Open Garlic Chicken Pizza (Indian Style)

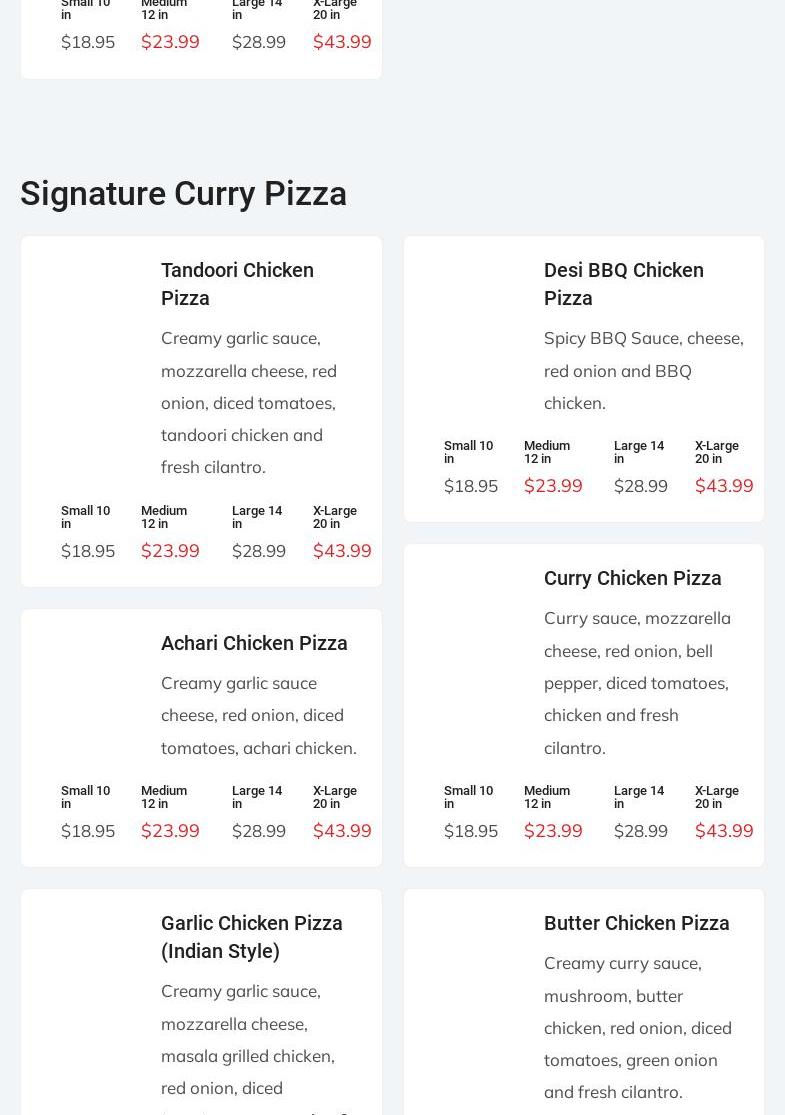pyautogui.click(x=251, y=937)
